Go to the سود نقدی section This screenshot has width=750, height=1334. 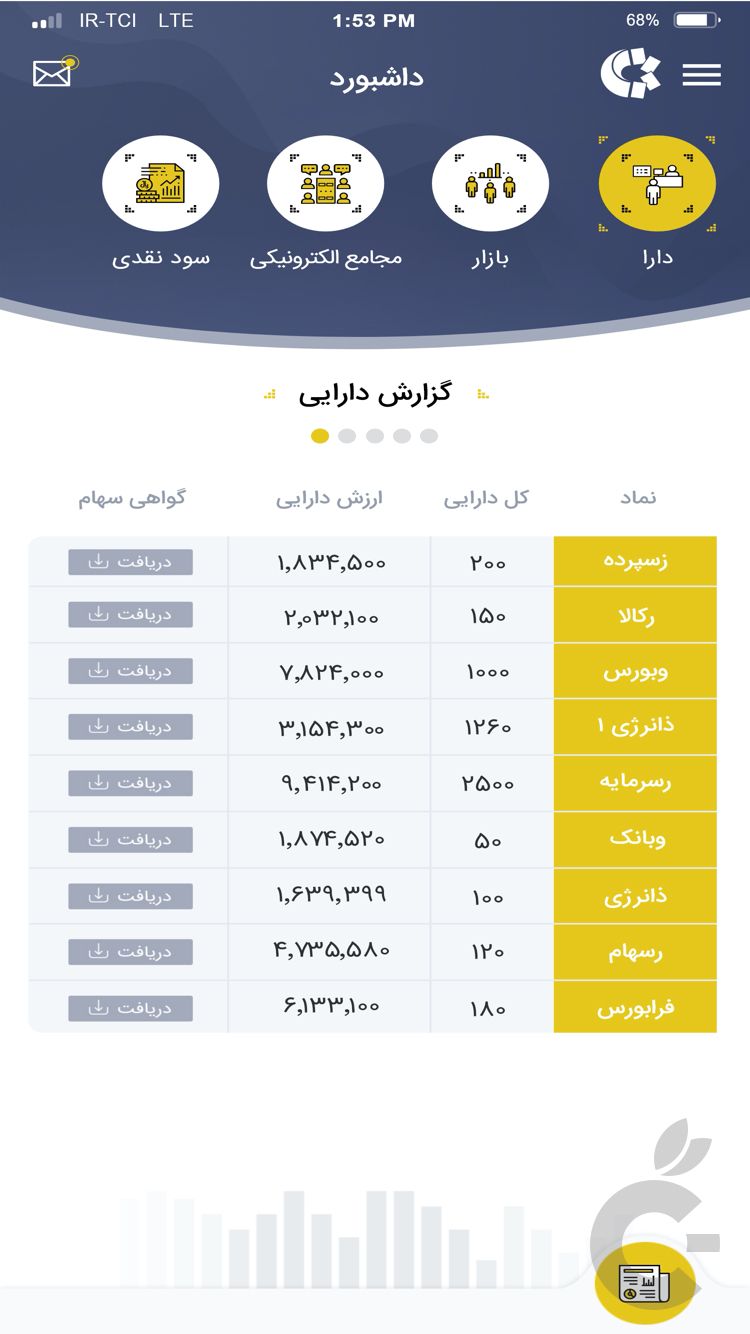point(160,185)
